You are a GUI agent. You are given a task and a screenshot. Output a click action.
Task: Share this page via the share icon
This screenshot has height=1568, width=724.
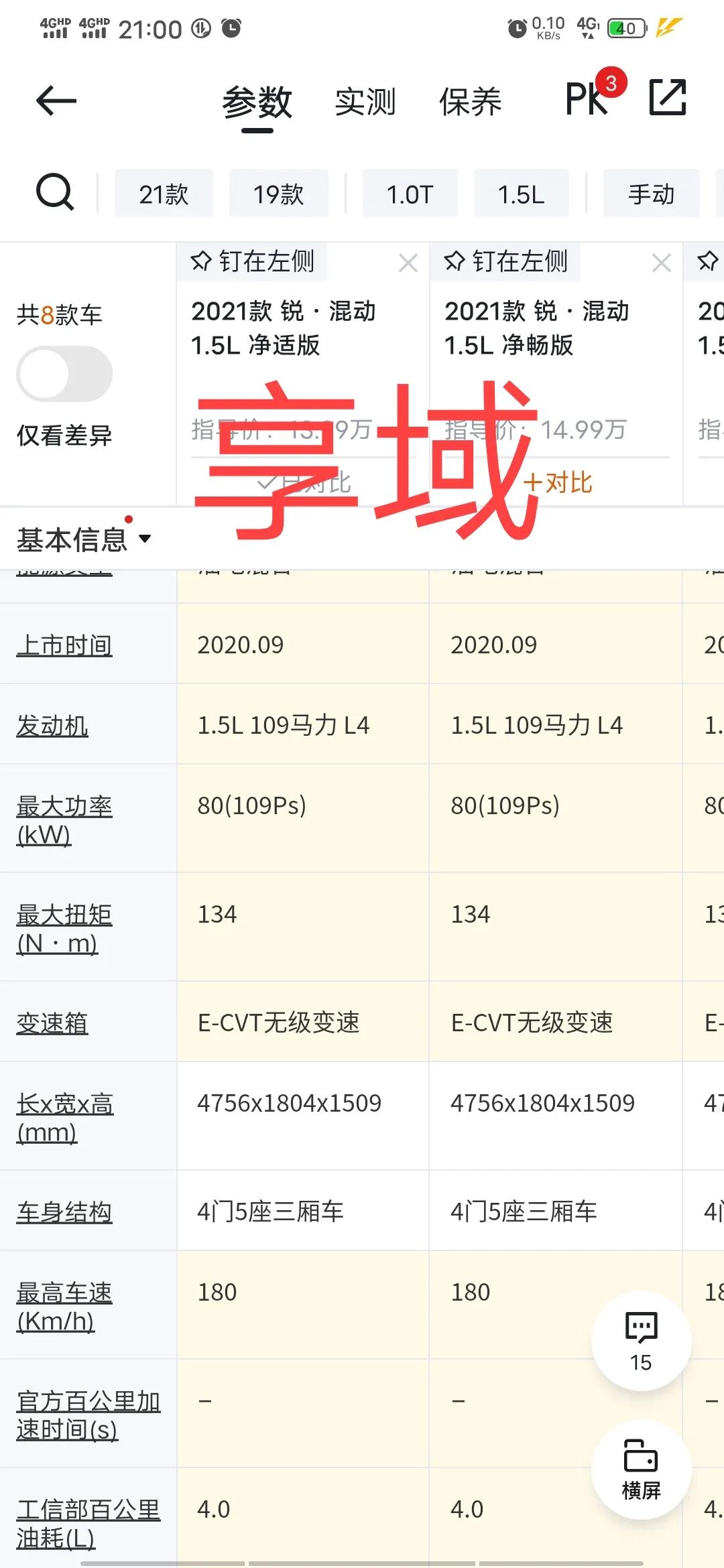click(667, 98)
